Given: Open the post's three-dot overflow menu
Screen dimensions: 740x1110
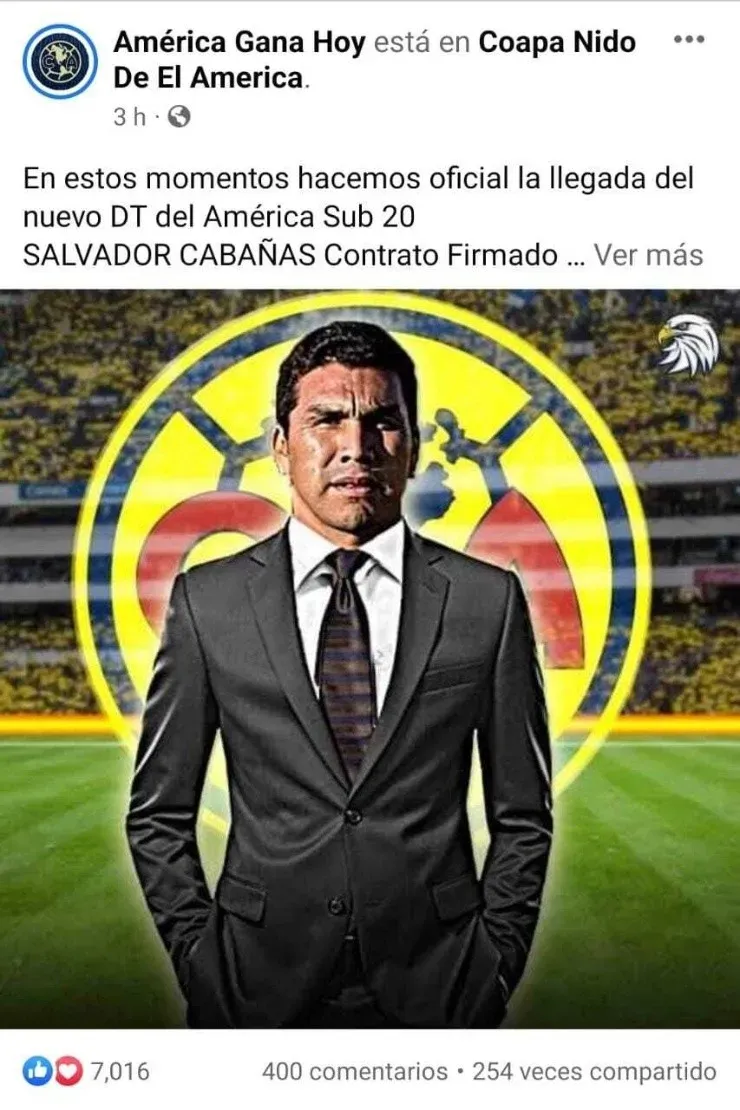Looking at the screenshot, I should pos(689,41).
